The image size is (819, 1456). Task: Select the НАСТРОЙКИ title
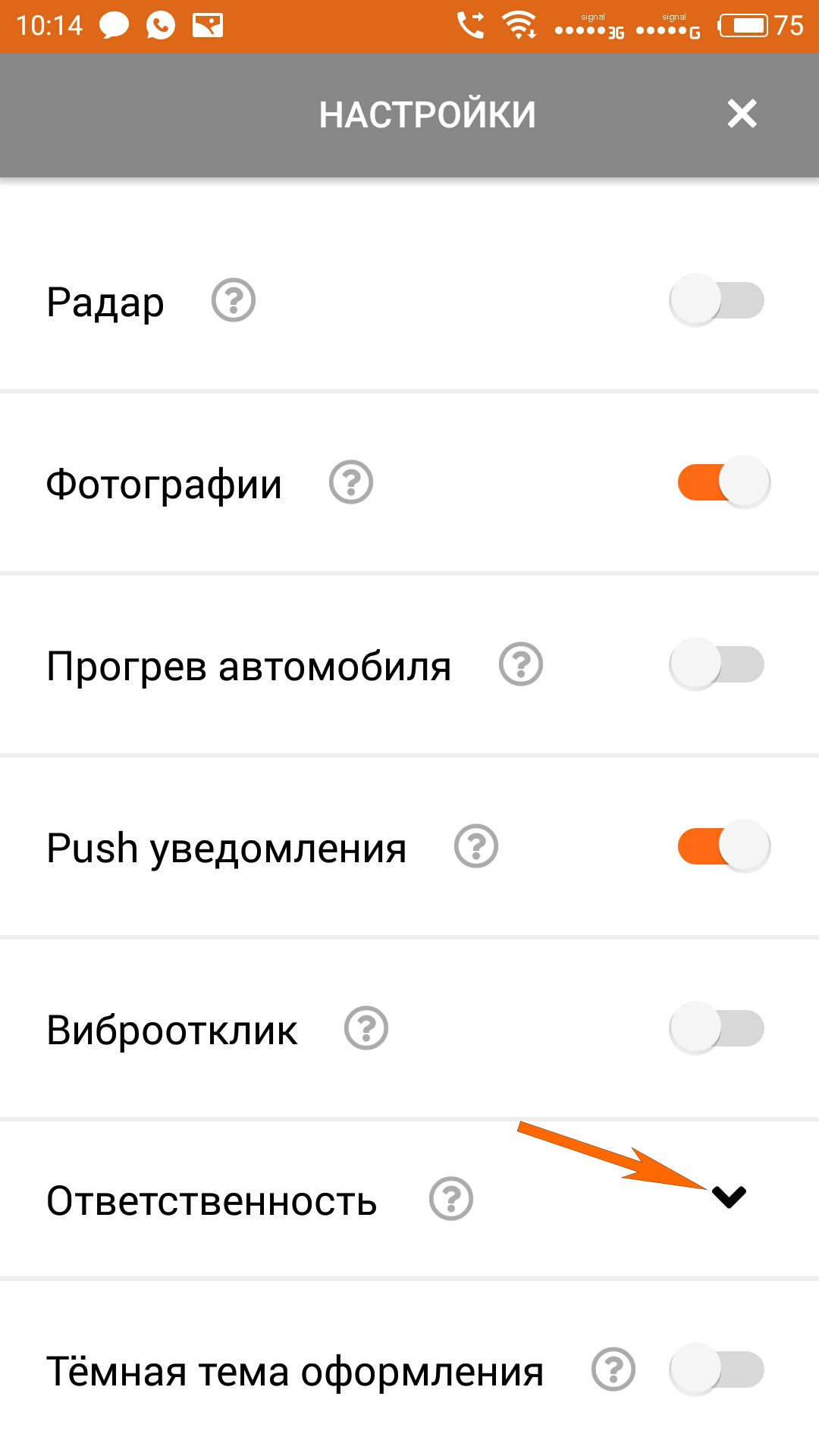[427, 114]
